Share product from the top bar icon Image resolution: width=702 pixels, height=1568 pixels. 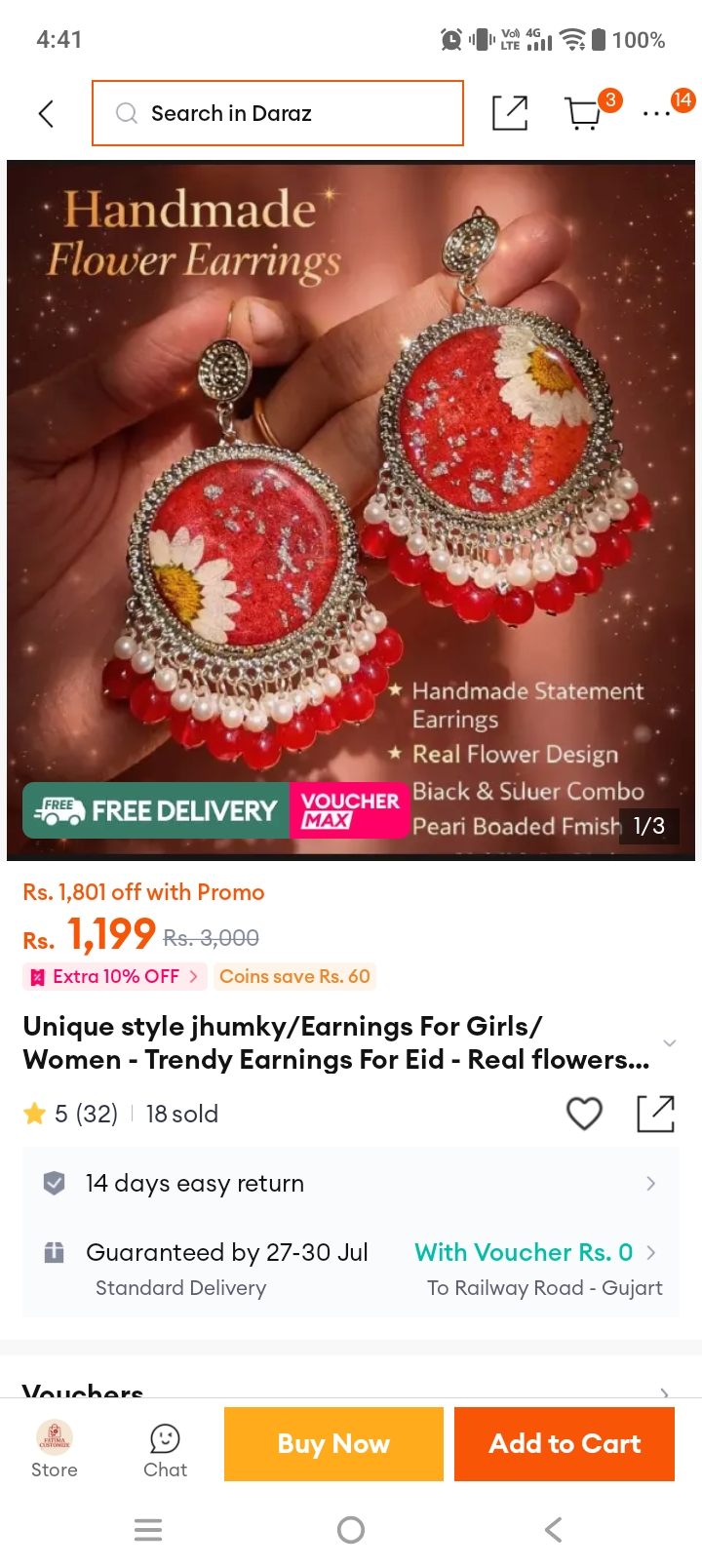coord(510,113)
